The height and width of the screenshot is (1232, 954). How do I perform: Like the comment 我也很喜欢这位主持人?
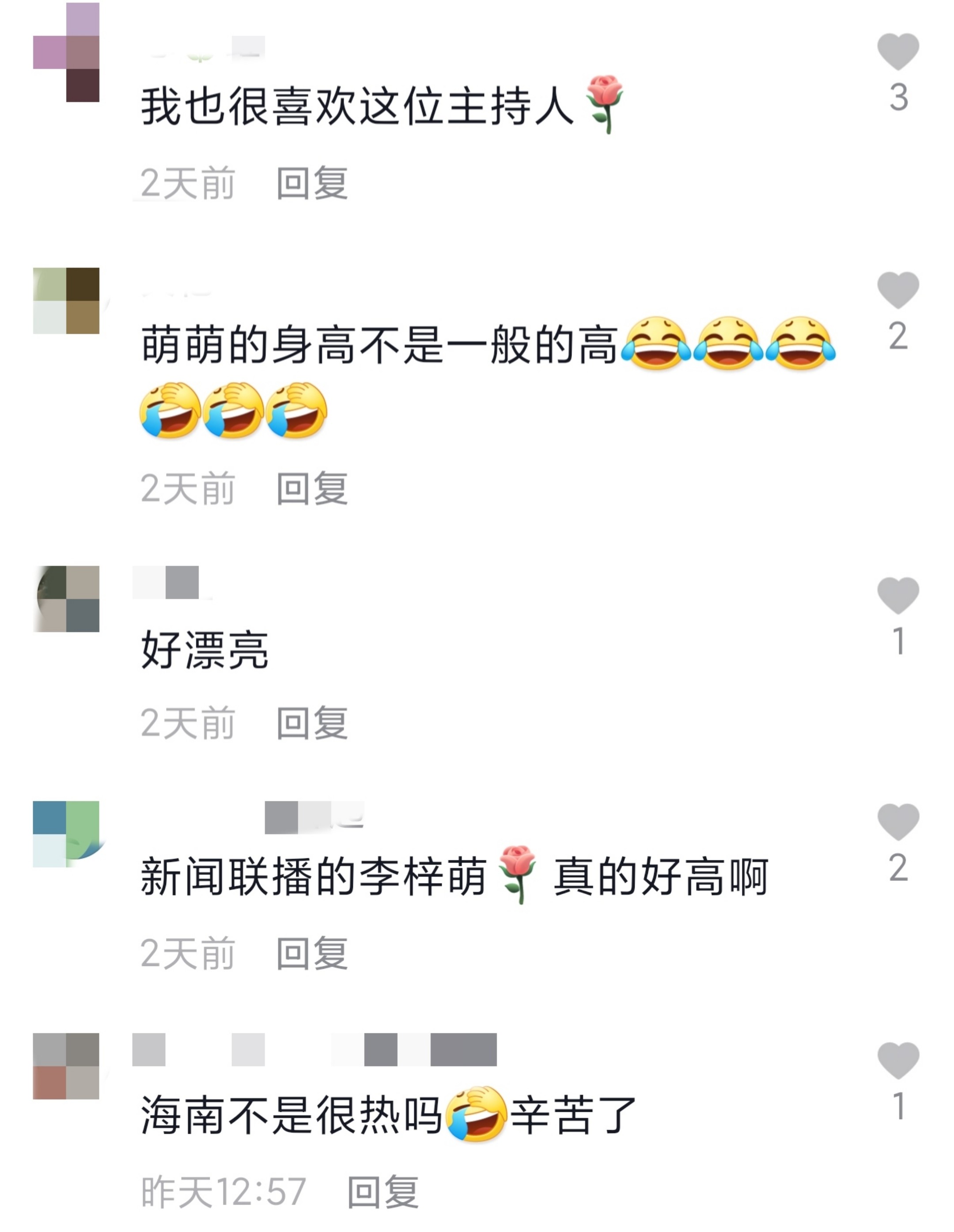tap(897, 52)
